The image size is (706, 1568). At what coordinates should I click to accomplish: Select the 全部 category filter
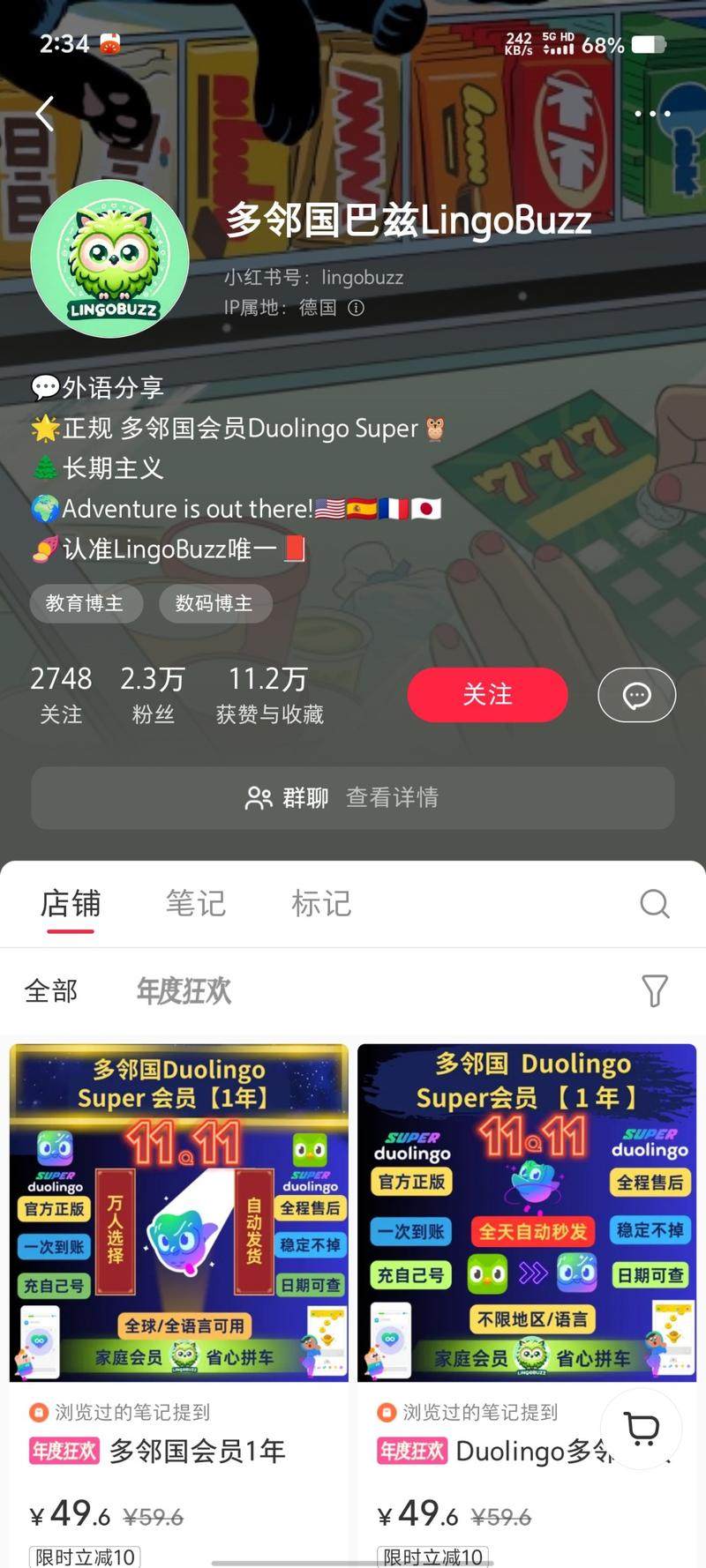pyautogui.click(x=51, y=990)
